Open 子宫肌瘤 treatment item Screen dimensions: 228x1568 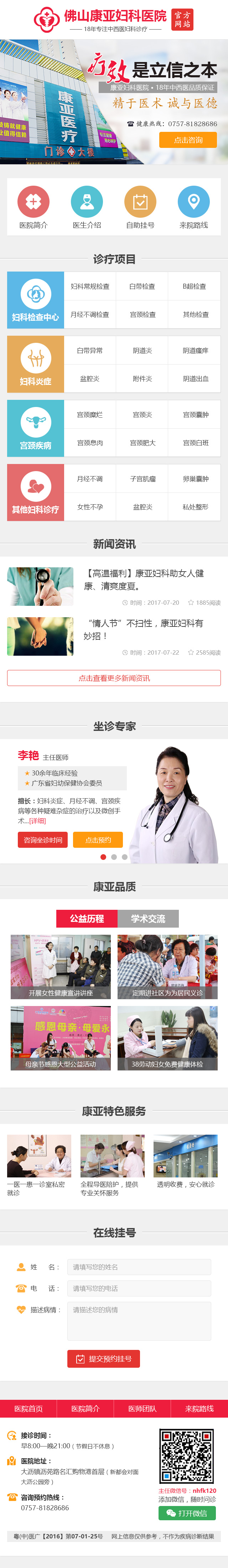(142, 479)
